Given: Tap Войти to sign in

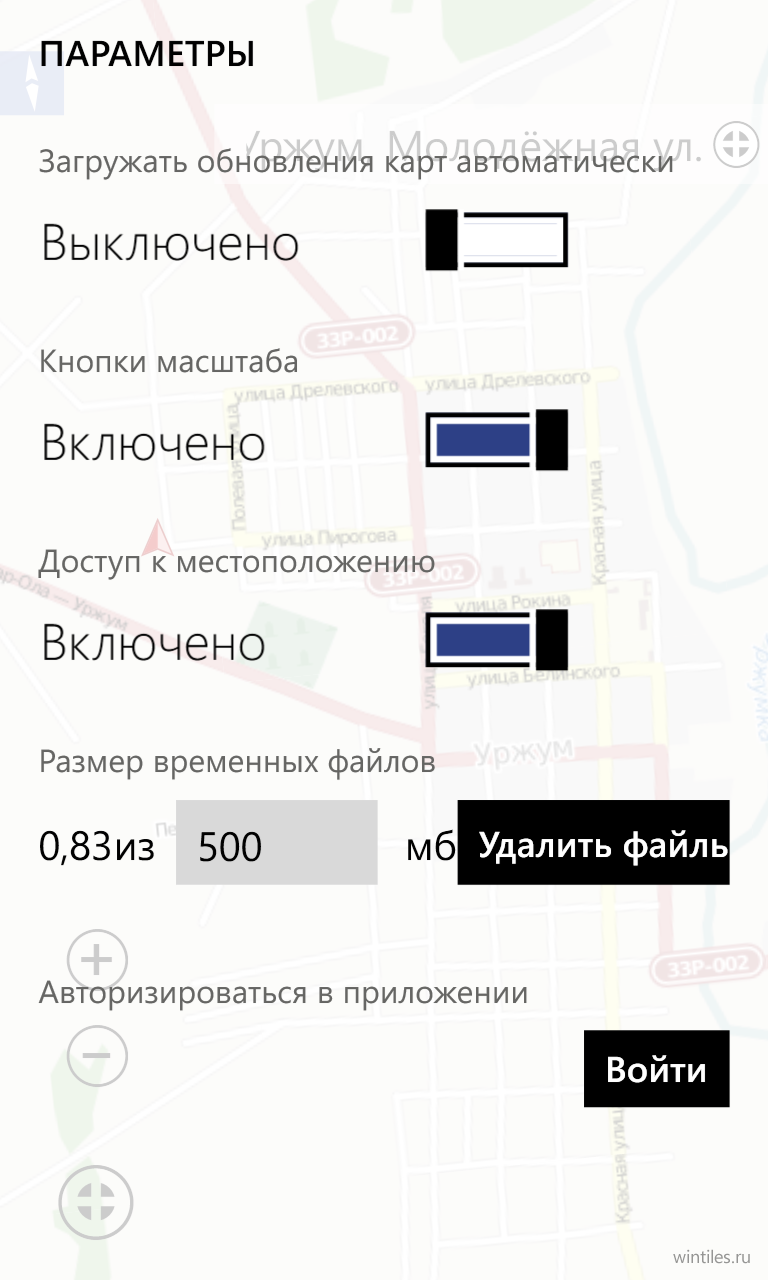Looking at the screenshot, I should (x=657, y=1069).
